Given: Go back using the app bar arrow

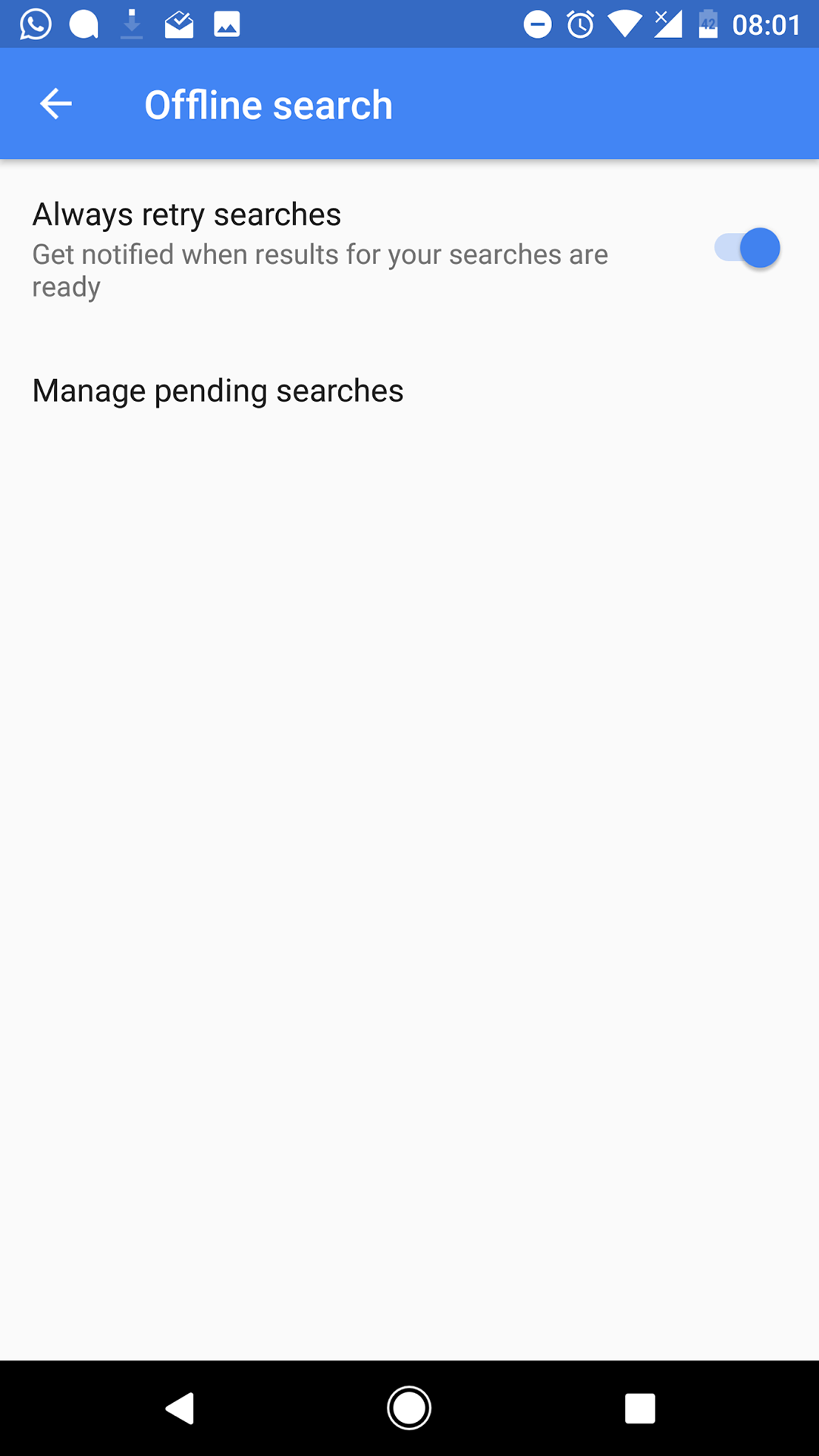Looking at the screenshot, I should [x=55, y=104].
